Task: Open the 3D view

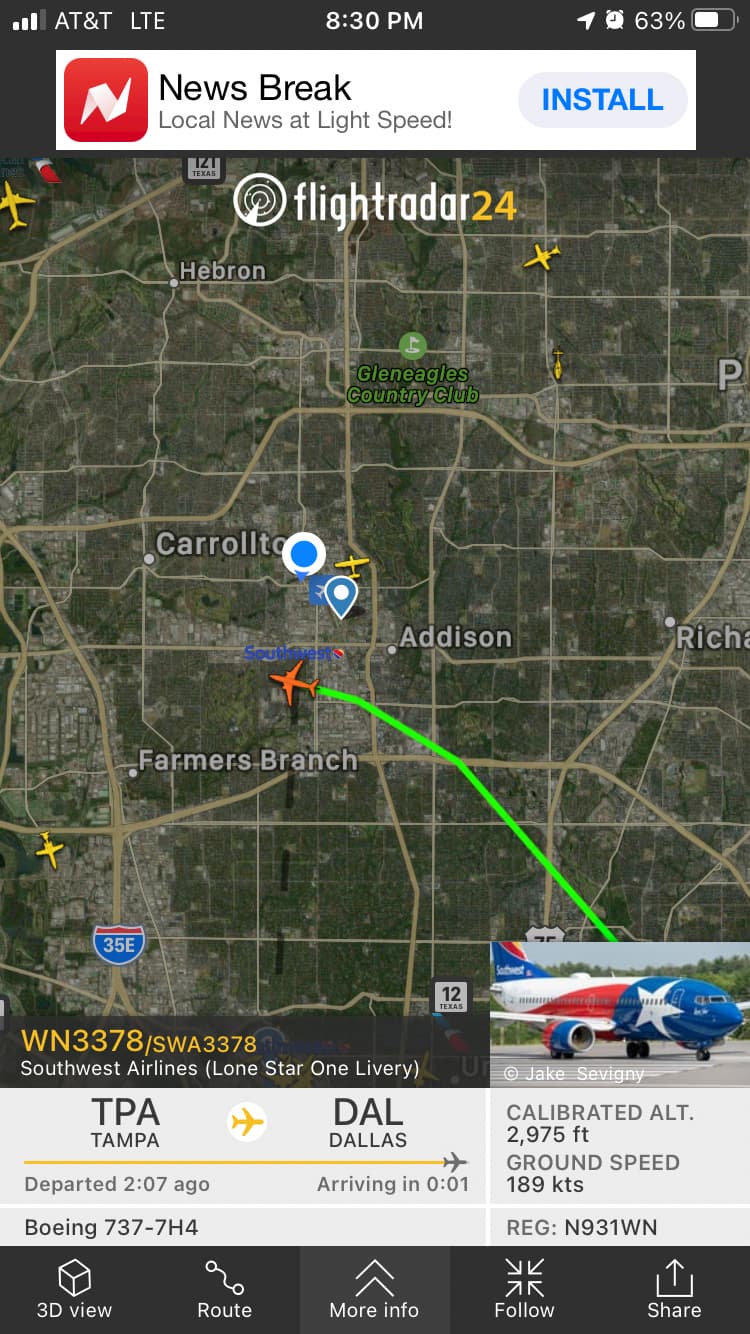Action: (74, 1289)
